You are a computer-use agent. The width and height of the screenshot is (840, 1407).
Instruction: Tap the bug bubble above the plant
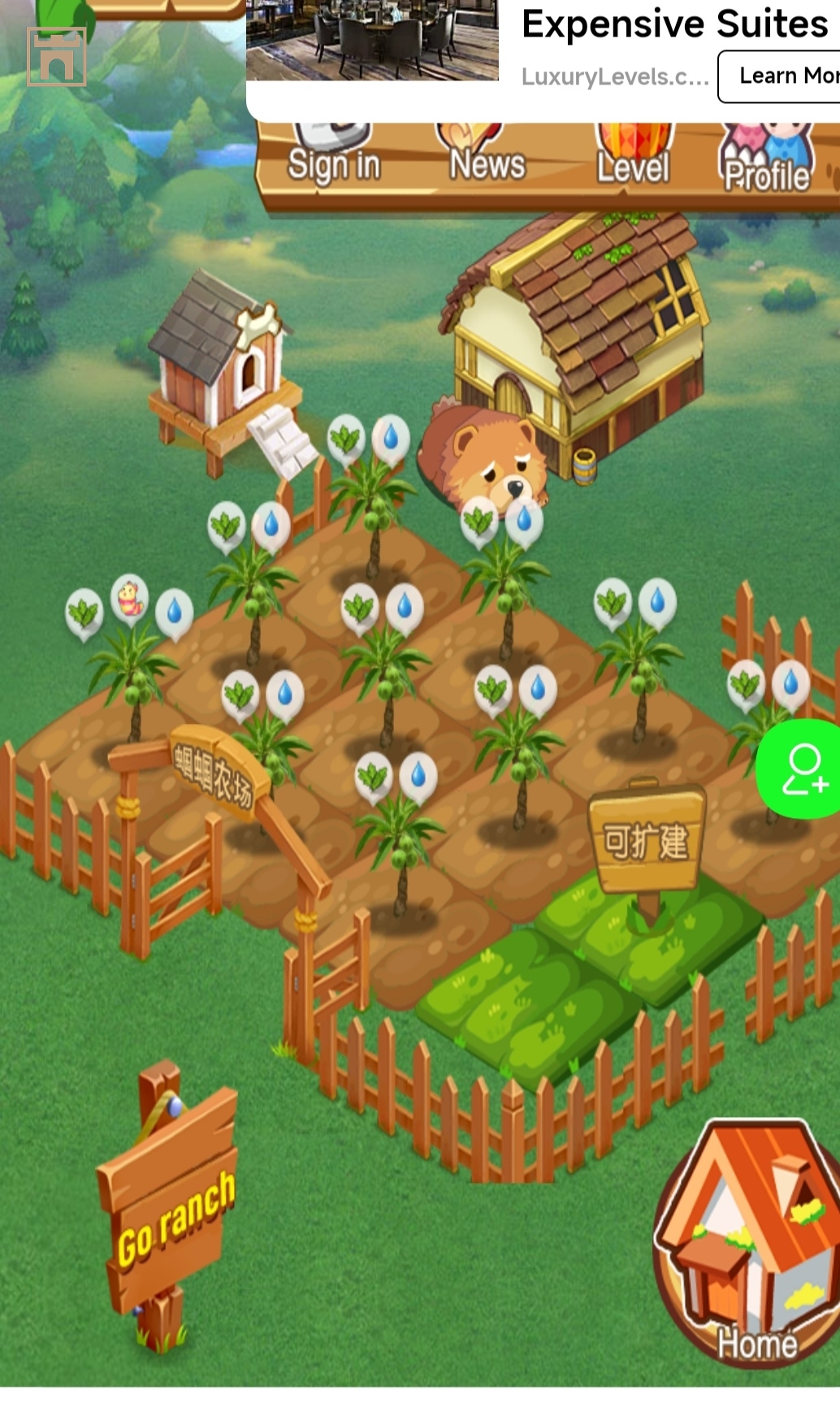[x=130, y=599]
